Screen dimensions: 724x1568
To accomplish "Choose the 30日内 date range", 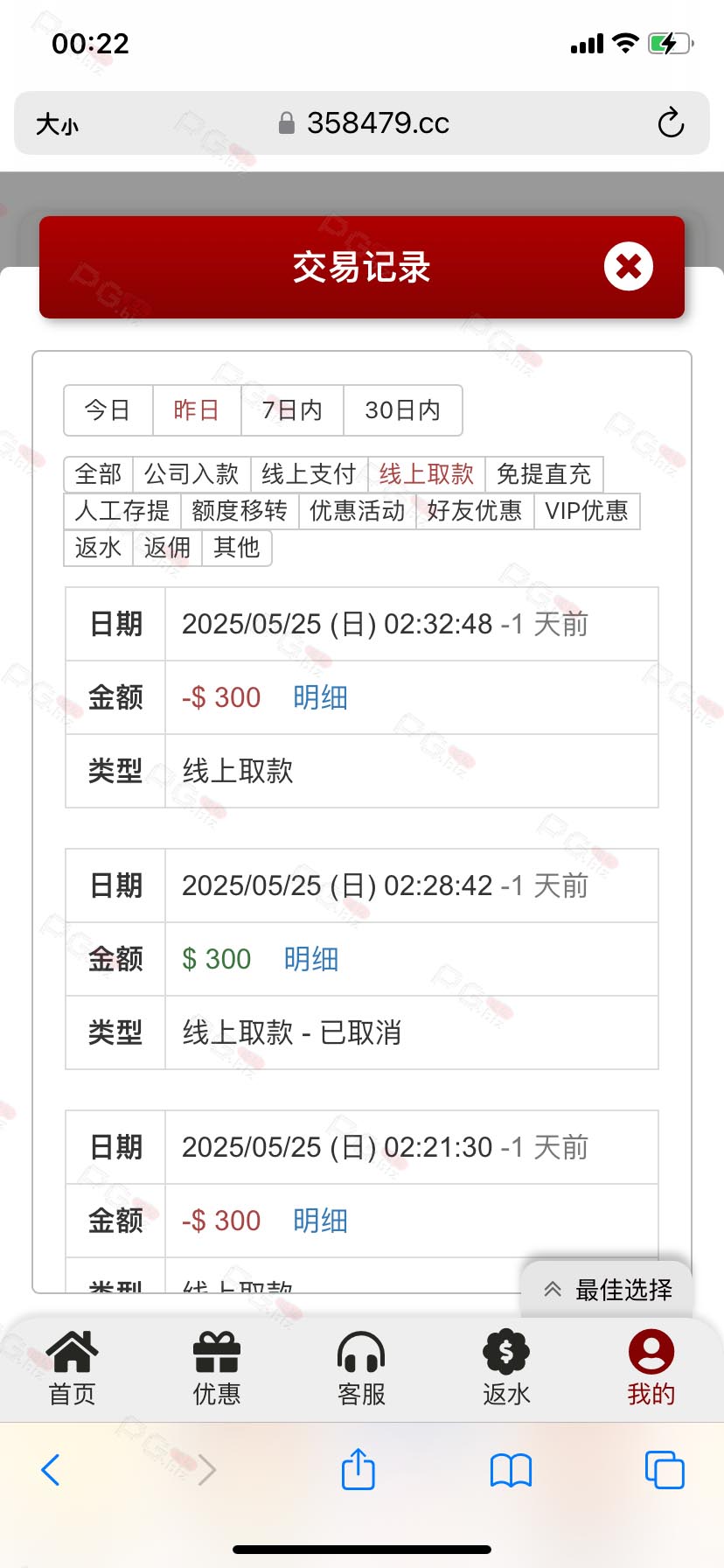I will pyautogui.click(x=402, y=410).
